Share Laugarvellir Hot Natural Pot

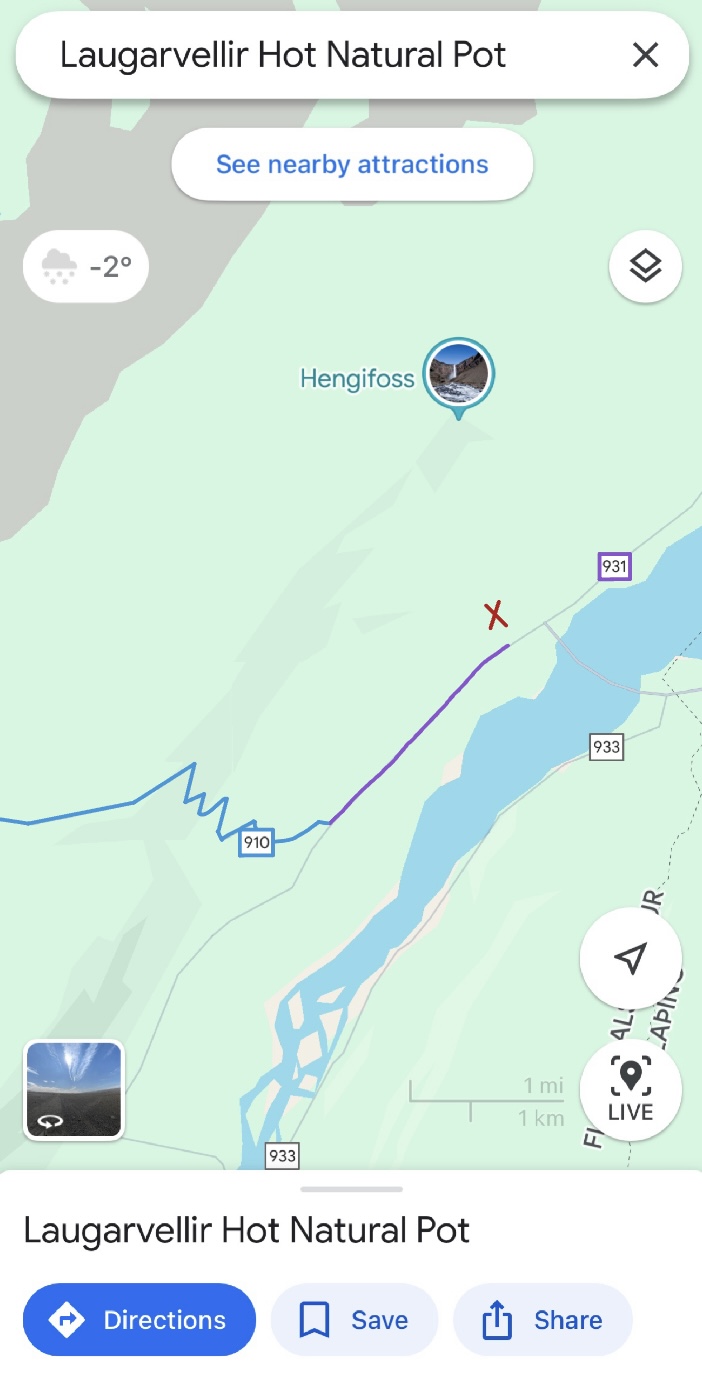pyautogui.click(x=543, y=1320)
